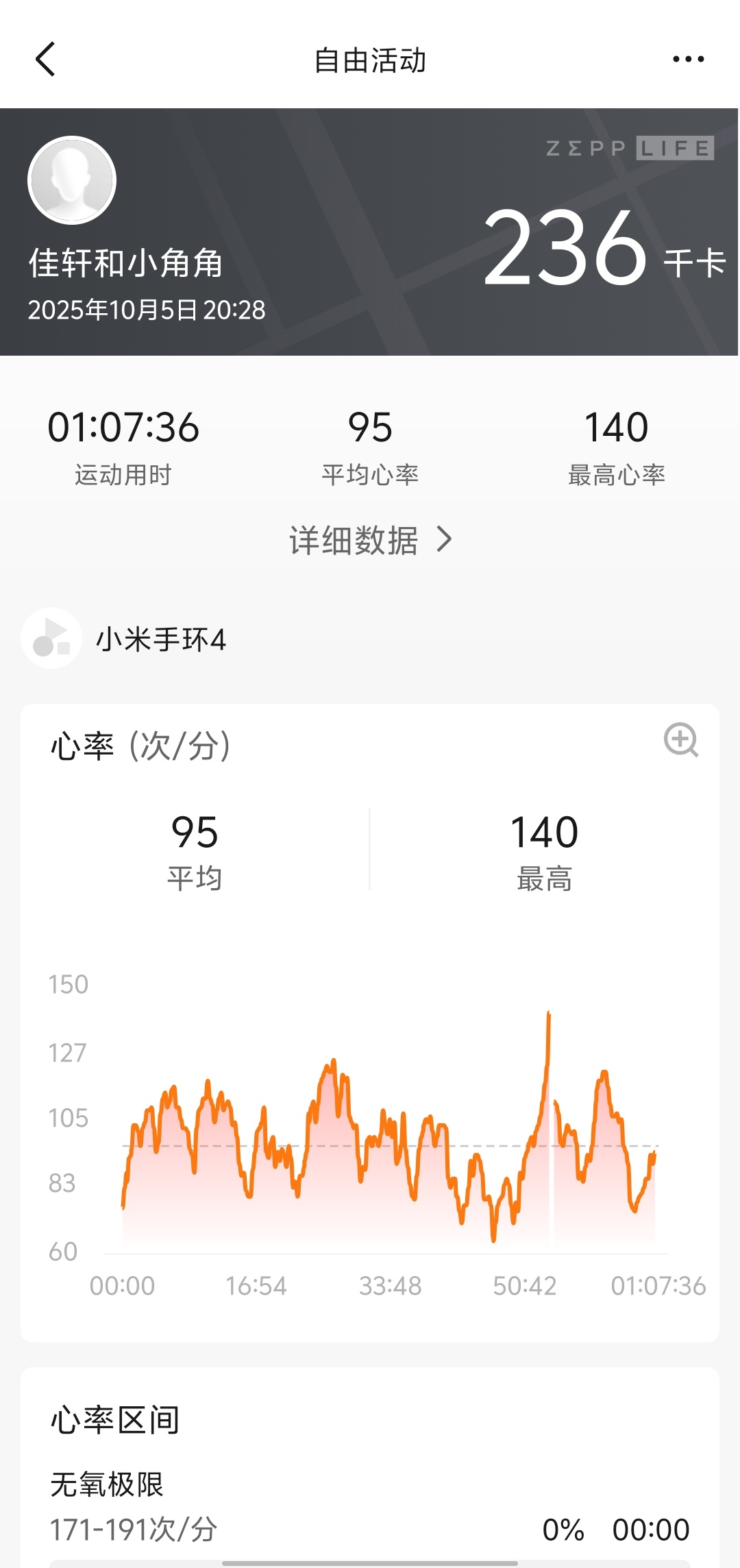Go back from the 自由活动 workout page
Screen dimensions: 740x1568
(x=45, y=59)
